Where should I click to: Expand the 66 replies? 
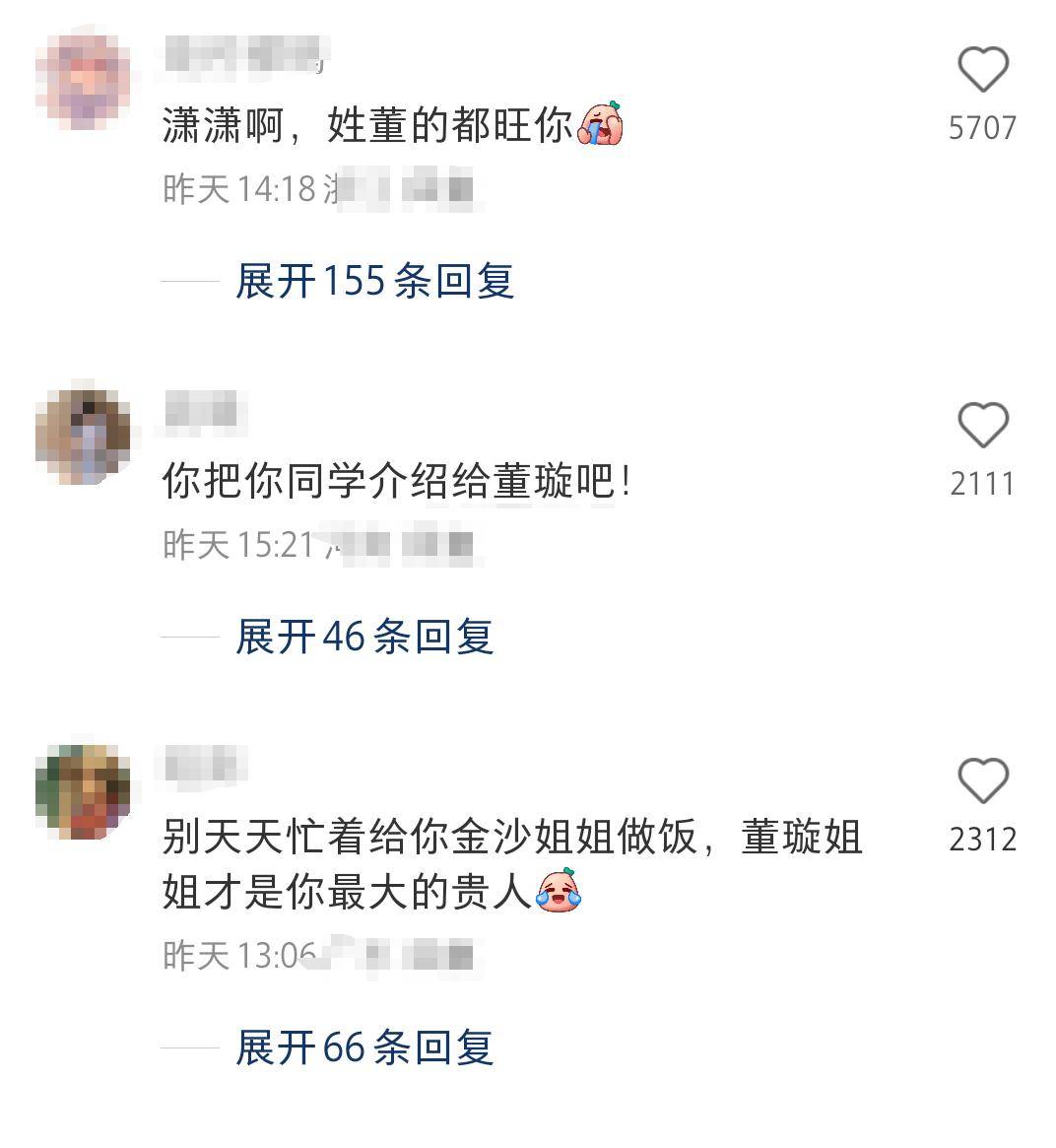pyautogui.click(x=363, y=1047)
